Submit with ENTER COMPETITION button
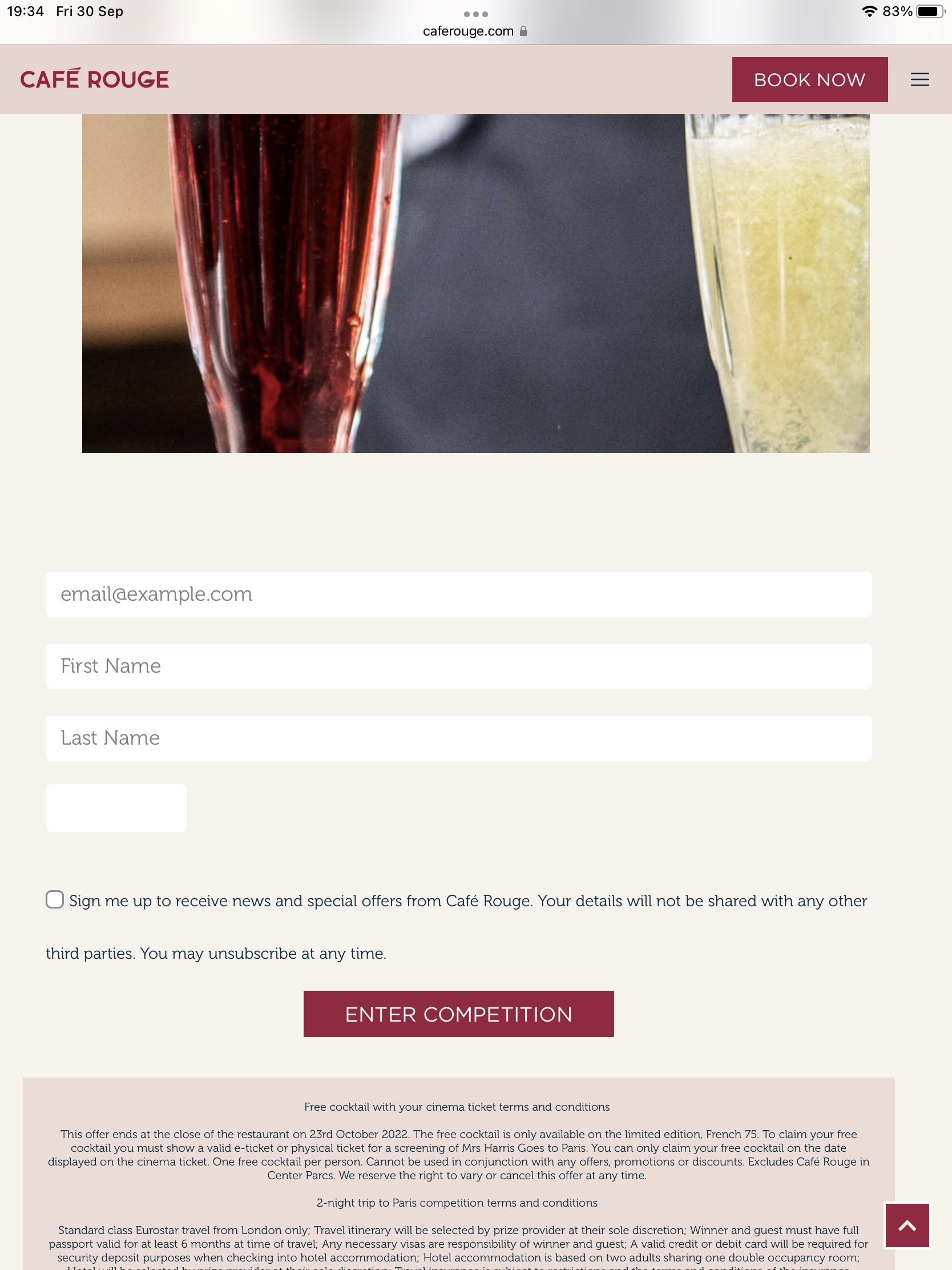 (458, 1014)
